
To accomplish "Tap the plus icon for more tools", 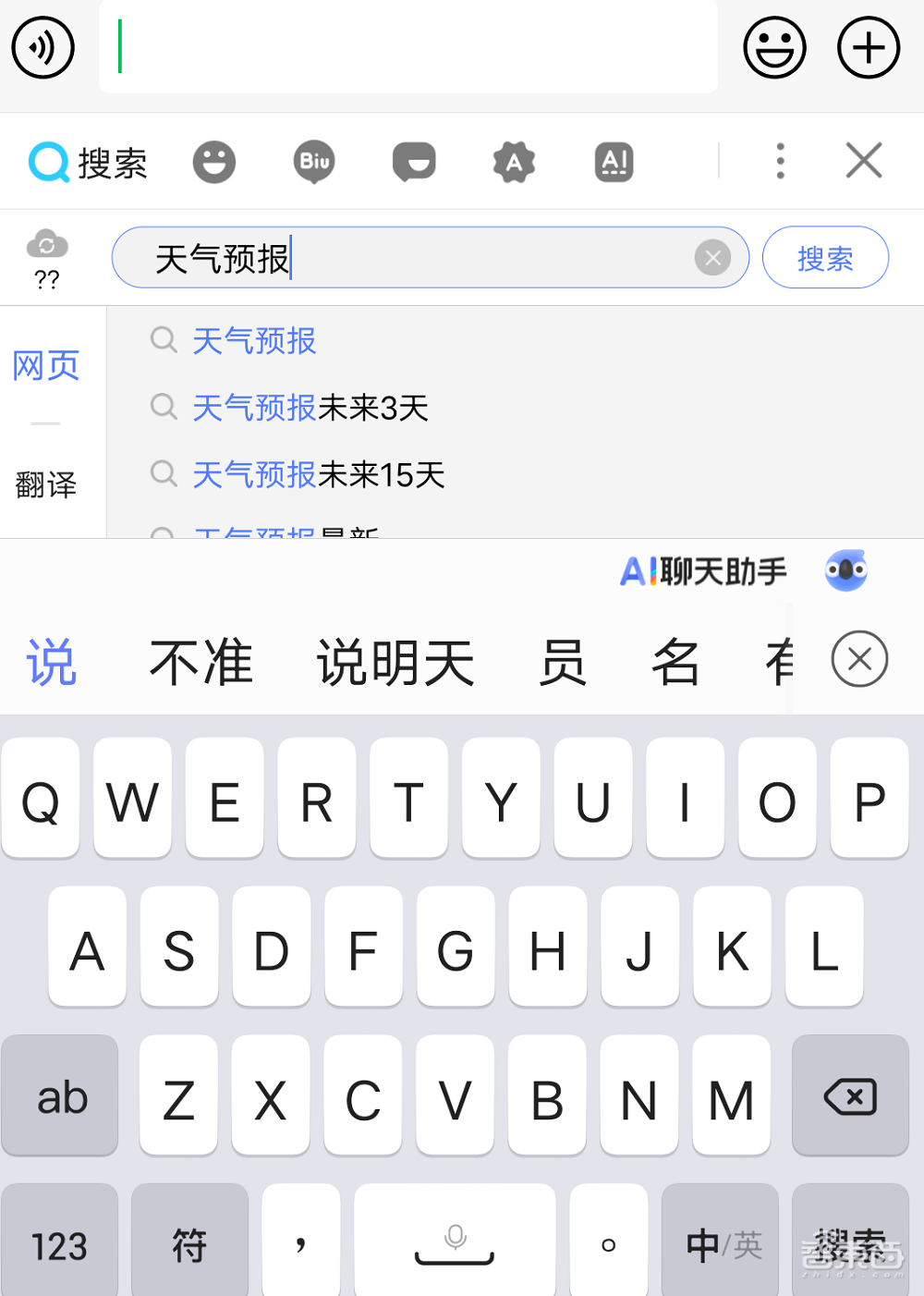I will pos(867,47).
